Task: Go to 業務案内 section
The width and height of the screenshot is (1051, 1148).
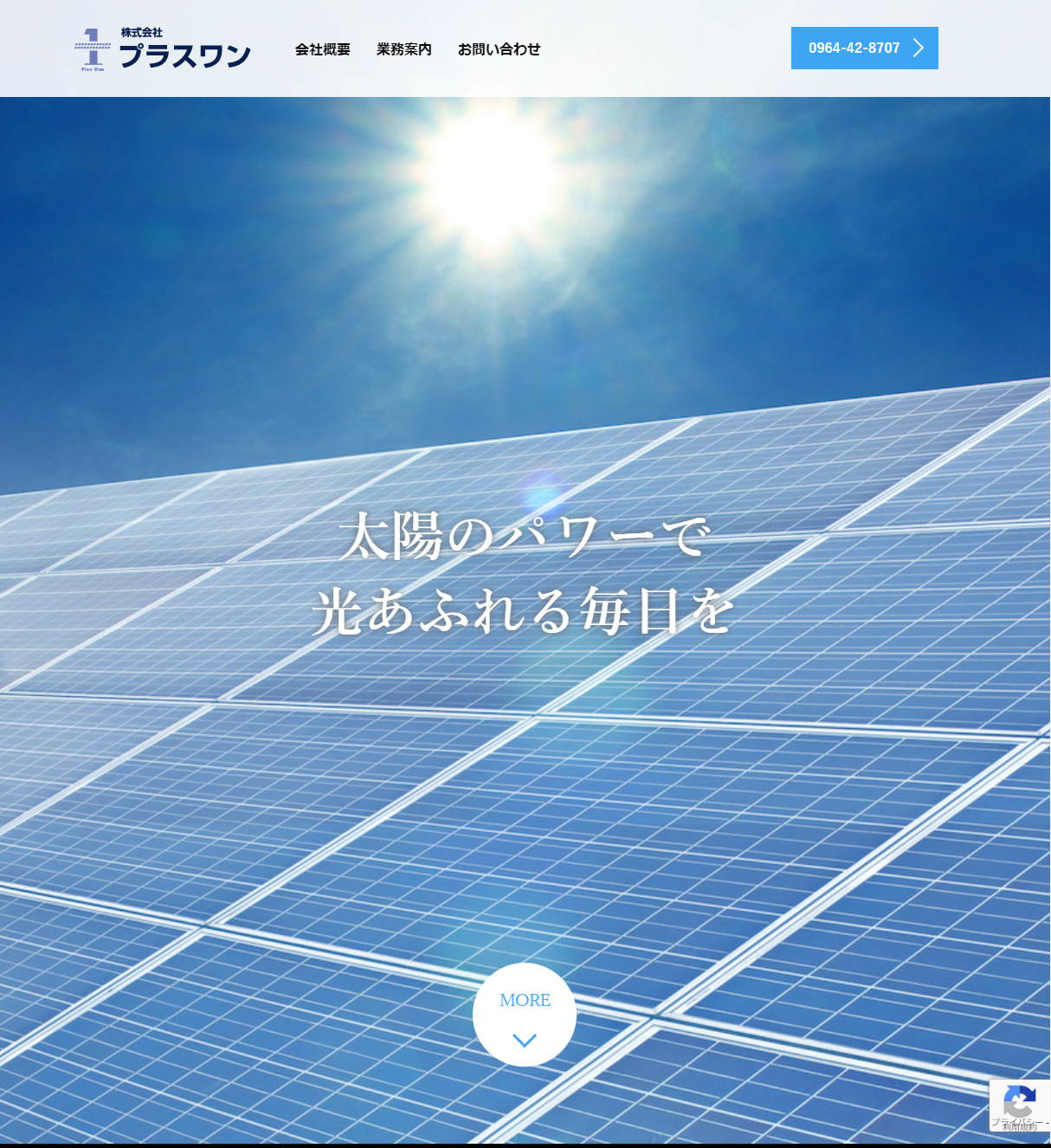Action: tap(403, 49)
